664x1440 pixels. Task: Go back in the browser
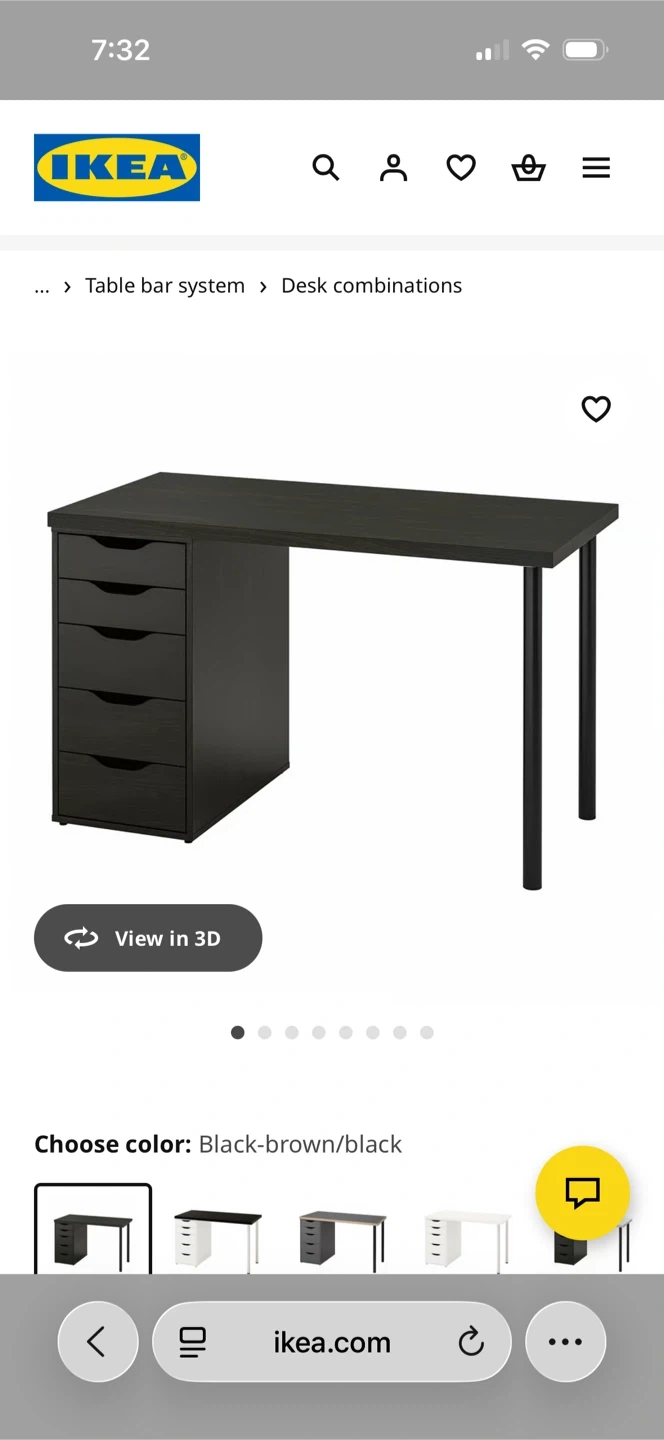click(96, 1342)
